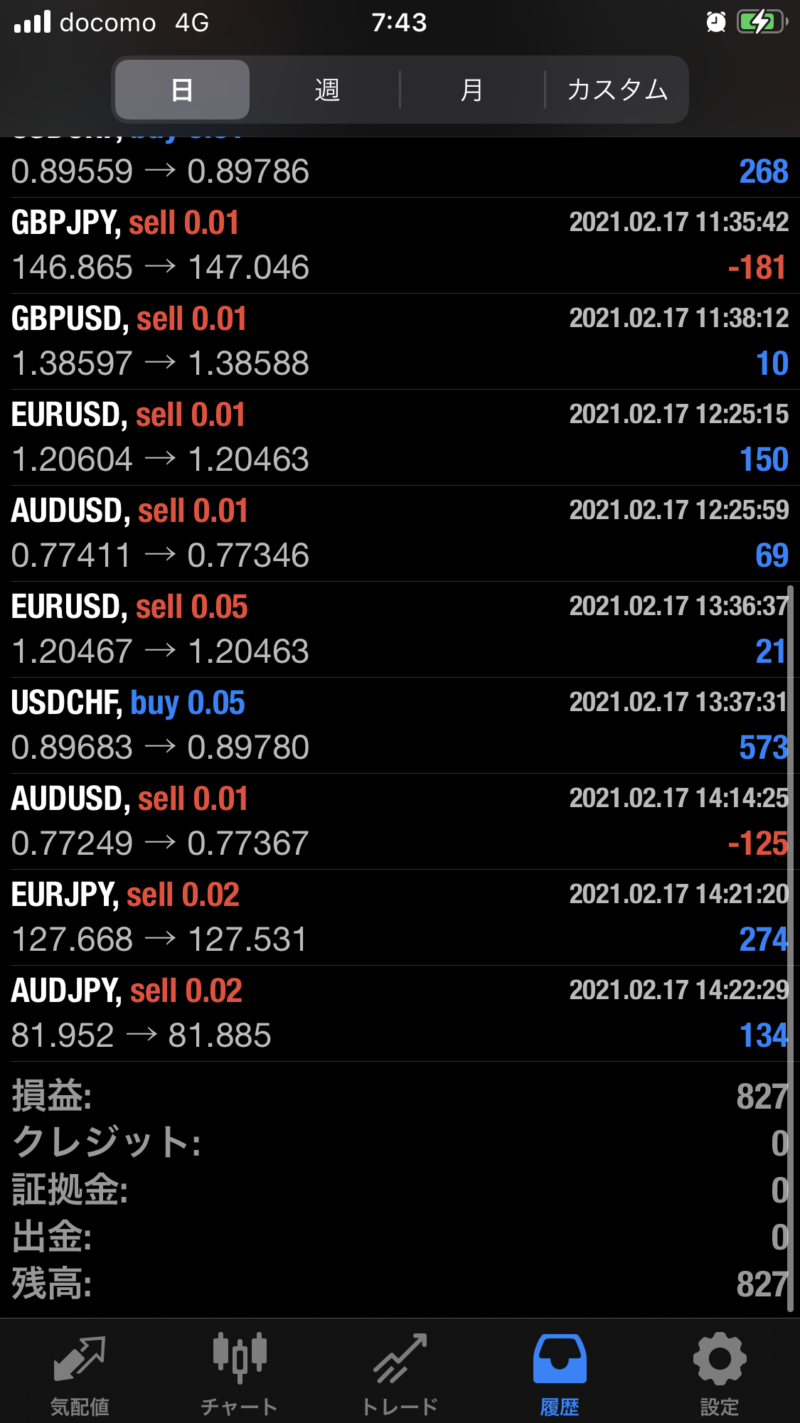The height and width of the screenshot is (1423, 800).
Task: Expand AUDUSD sell trade closed at 0.77367
Action: click(x=400, y=821)
